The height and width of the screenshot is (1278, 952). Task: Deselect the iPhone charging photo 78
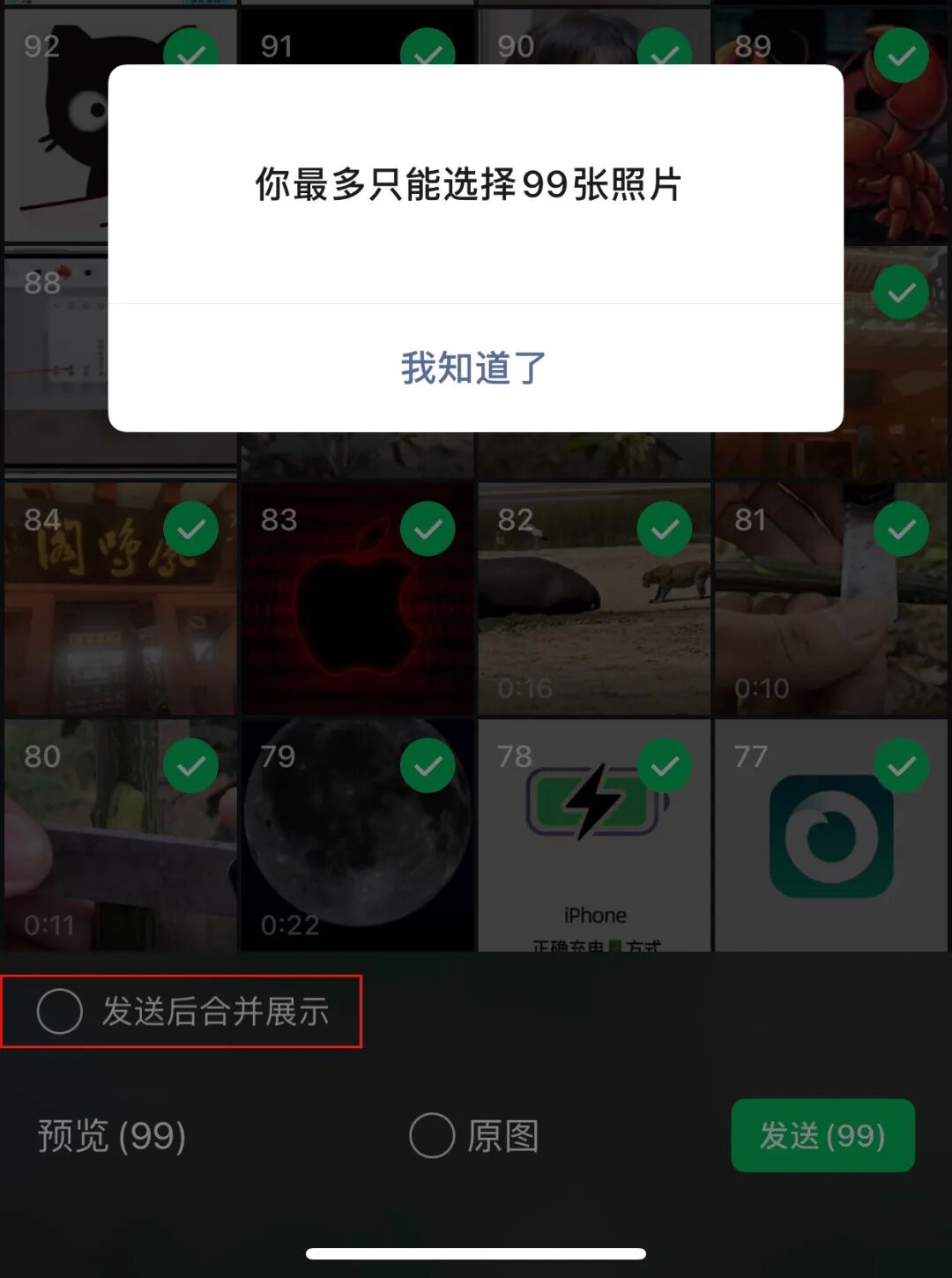point(664,765)
